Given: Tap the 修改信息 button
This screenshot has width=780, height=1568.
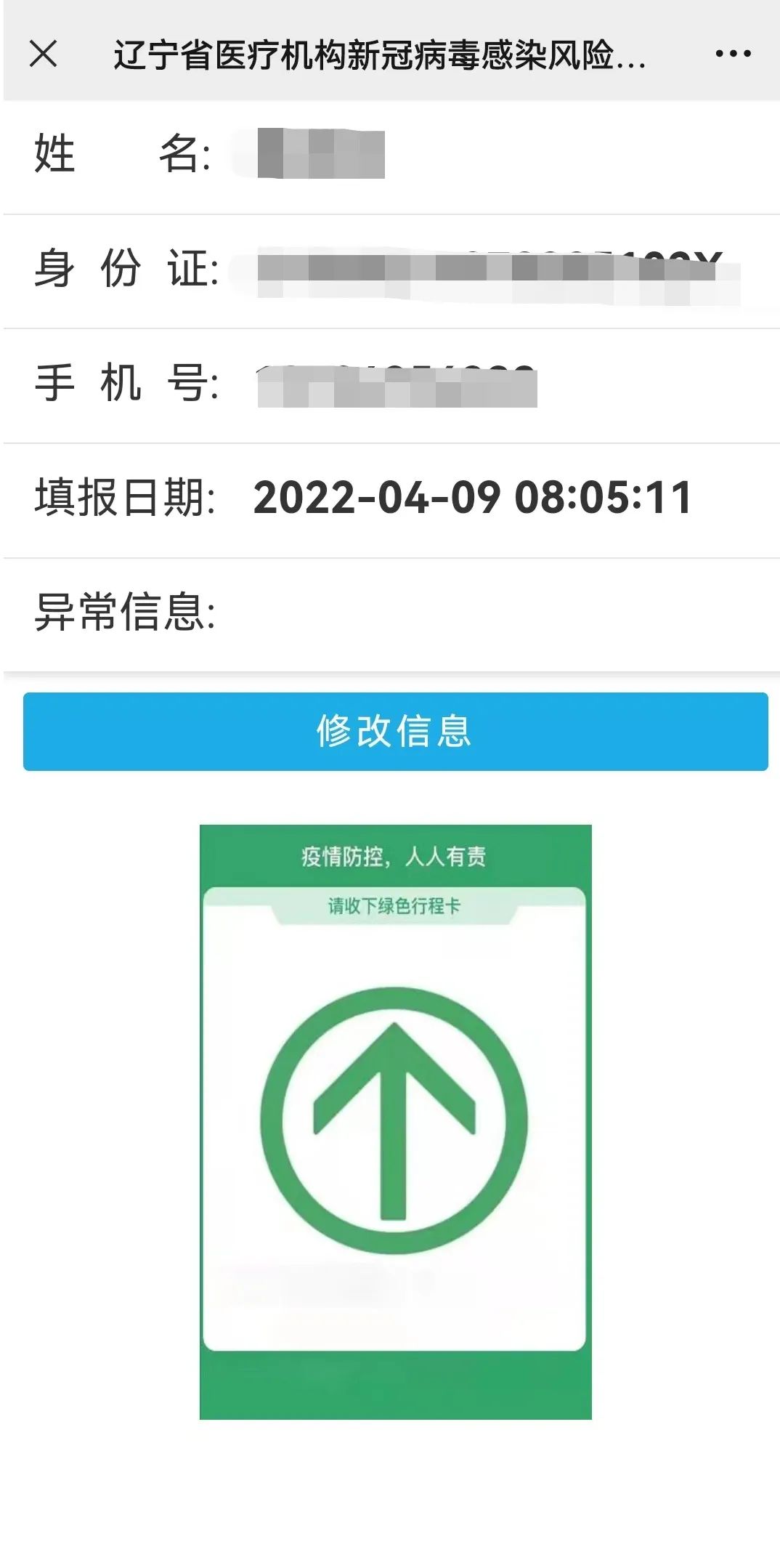Looking at the screenshot, I should (395, 731).
